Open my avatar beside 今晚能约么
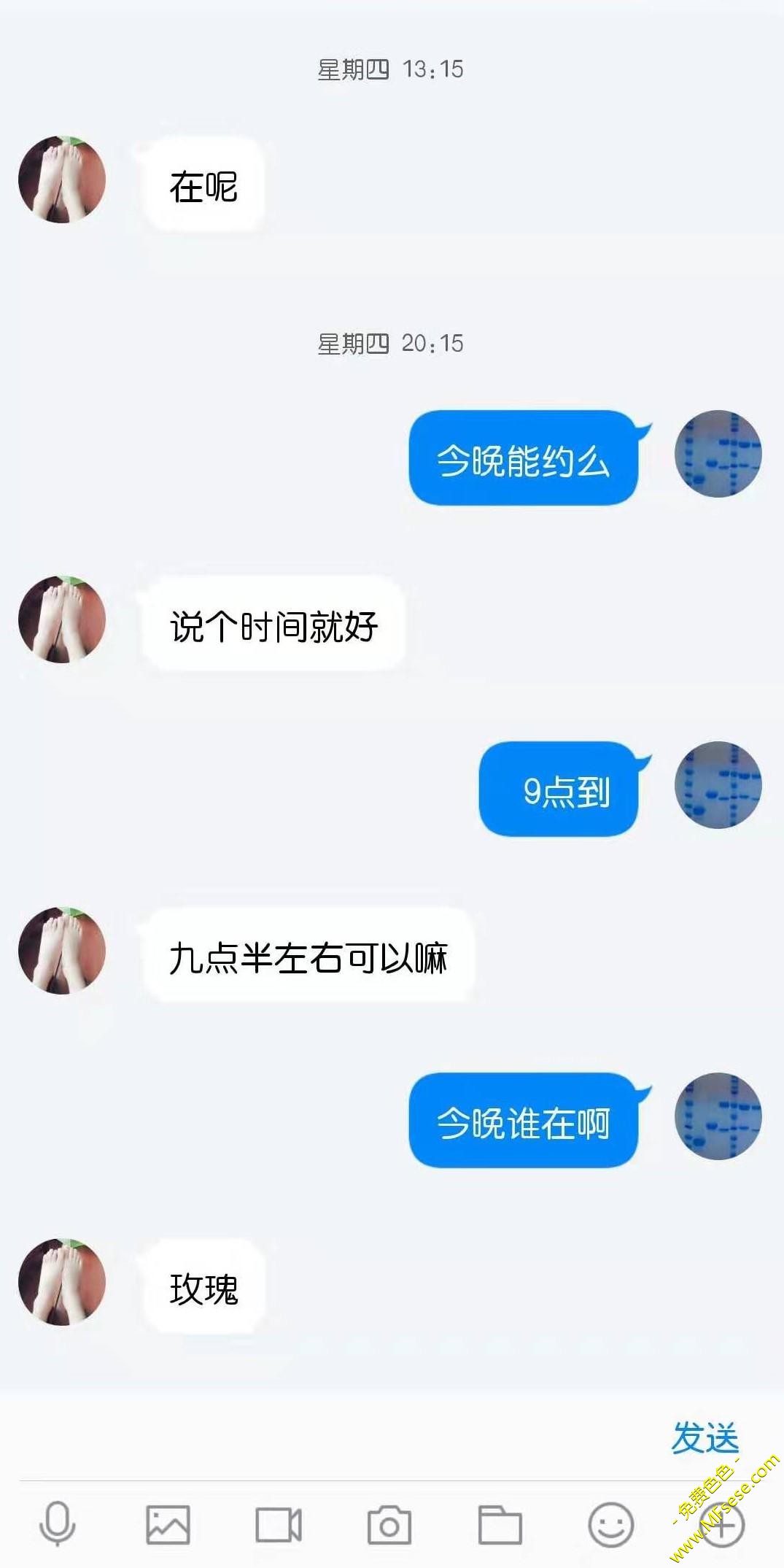Screen dimensions: 784x1568 tap(718, 454)
